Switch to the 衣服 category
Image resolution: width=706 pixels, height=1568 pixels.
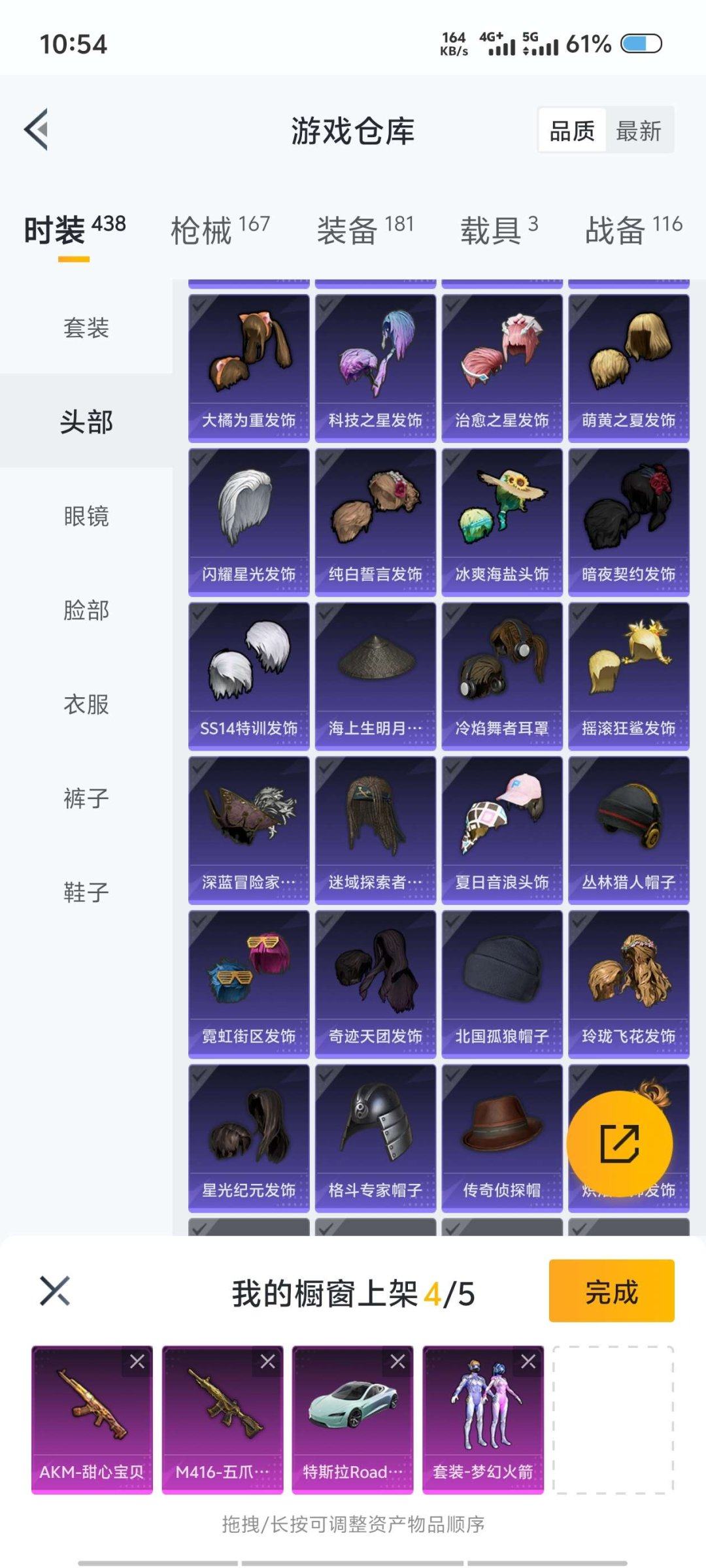pos(86,704)
